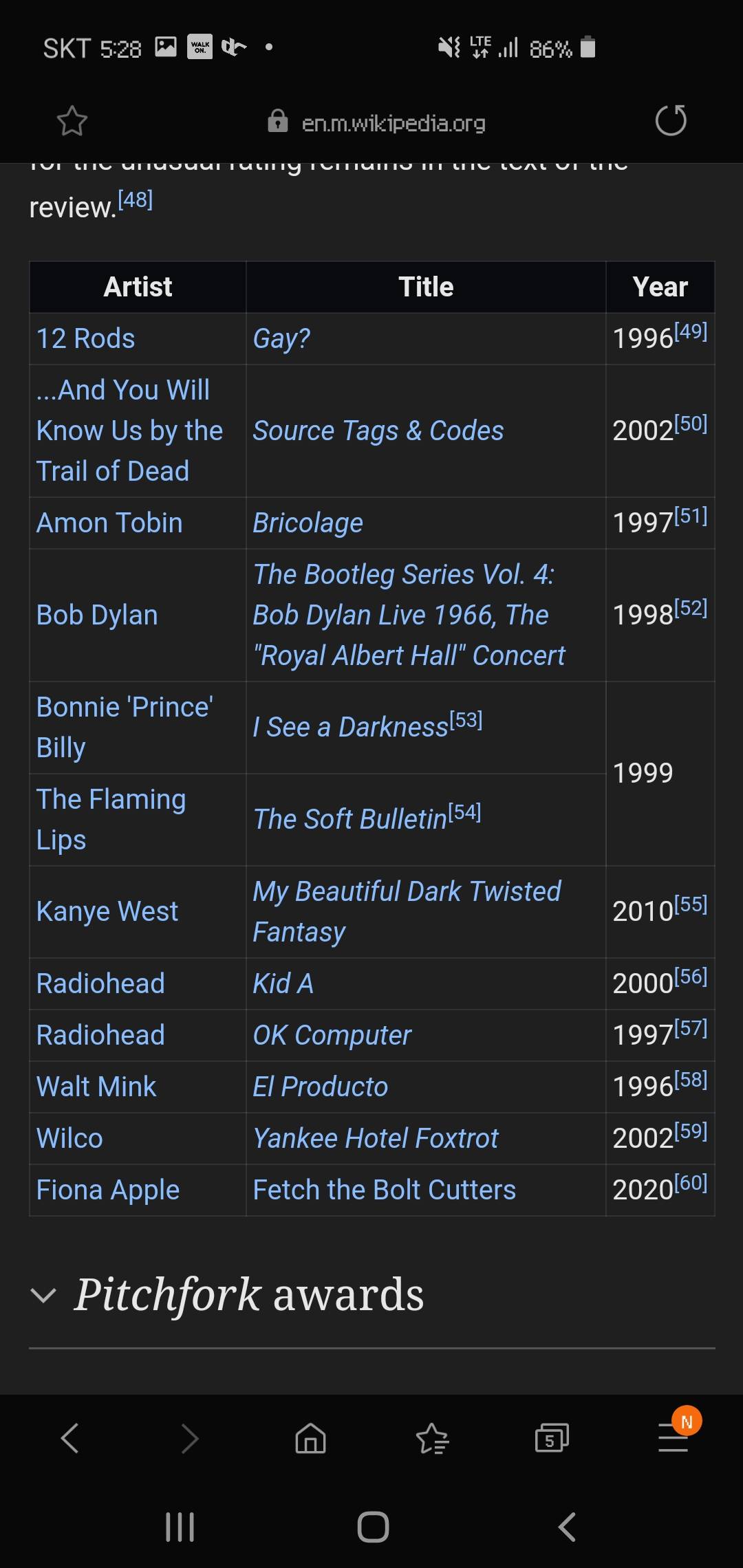
Task: Open the Source Tags & Codes album link
Action: point(378,431)
